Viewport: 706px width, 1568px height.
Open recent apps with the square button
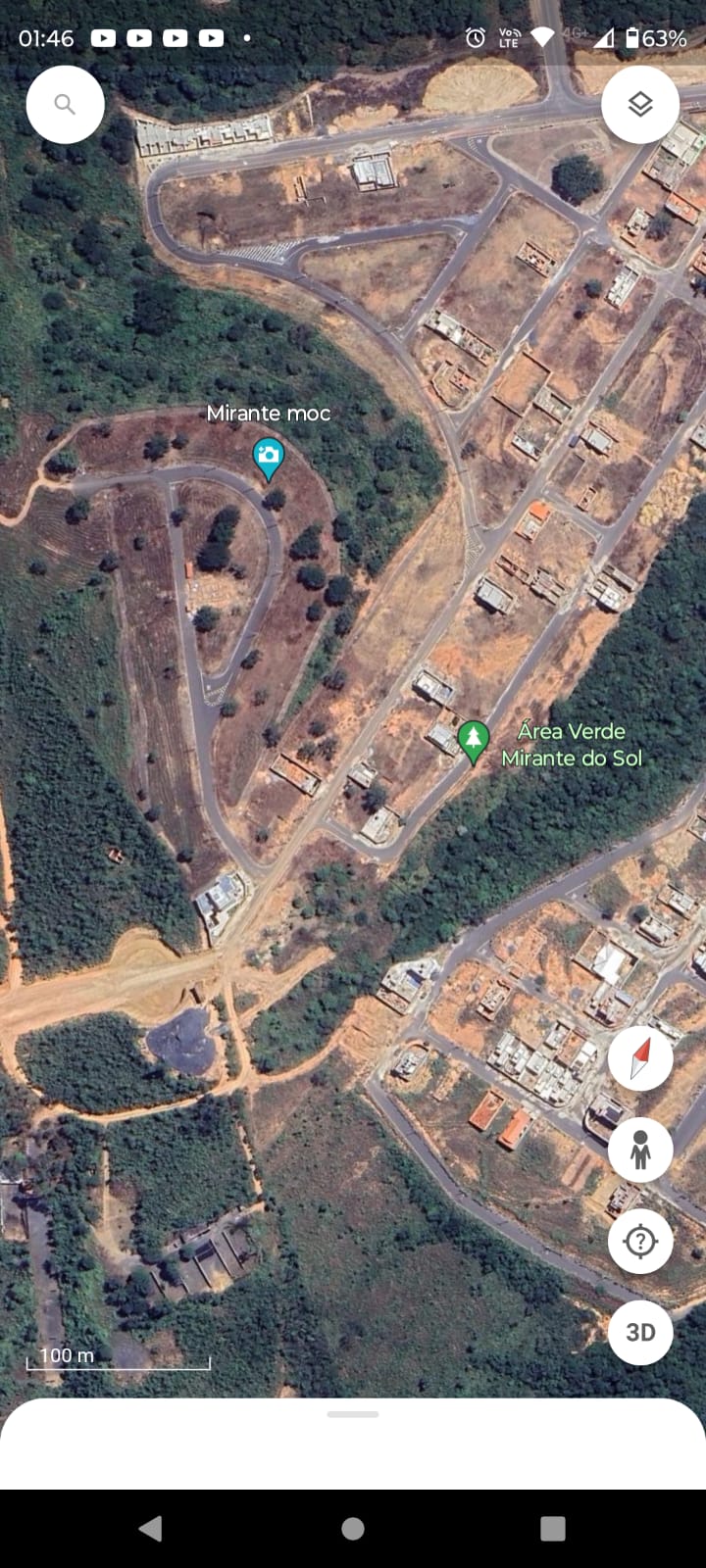(553, 1528)
